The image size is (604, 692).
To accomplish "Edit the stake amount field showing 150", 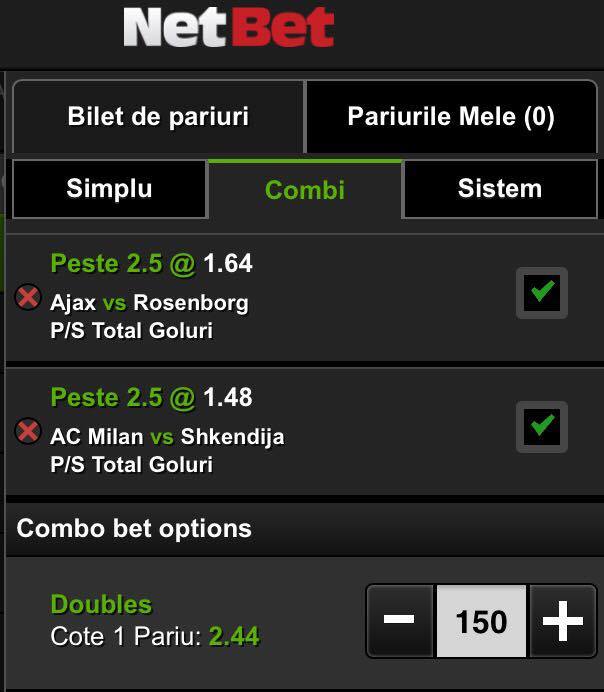I will [481, 621].
